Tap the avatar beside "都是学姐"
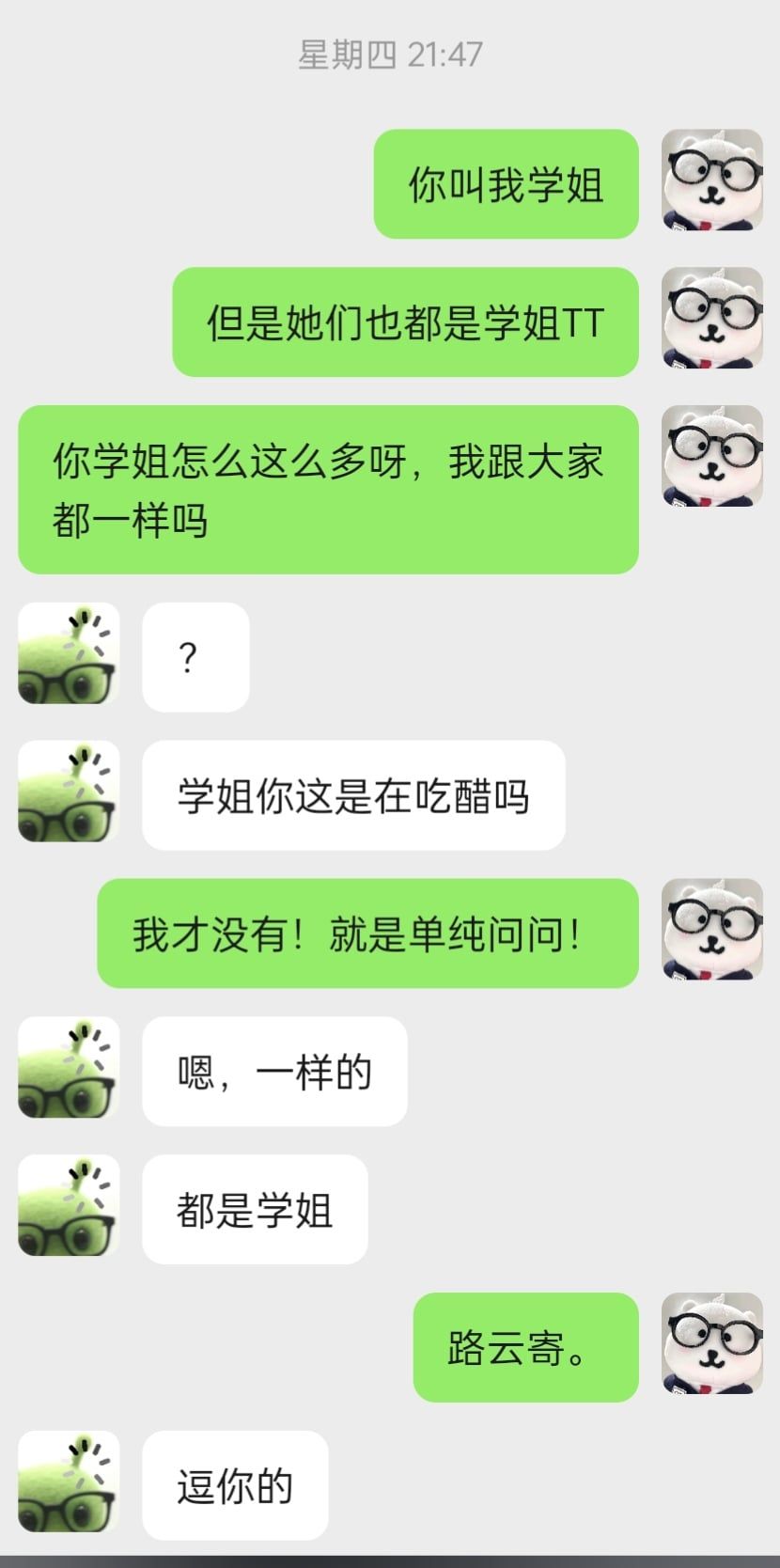 tap(69, 1205)
